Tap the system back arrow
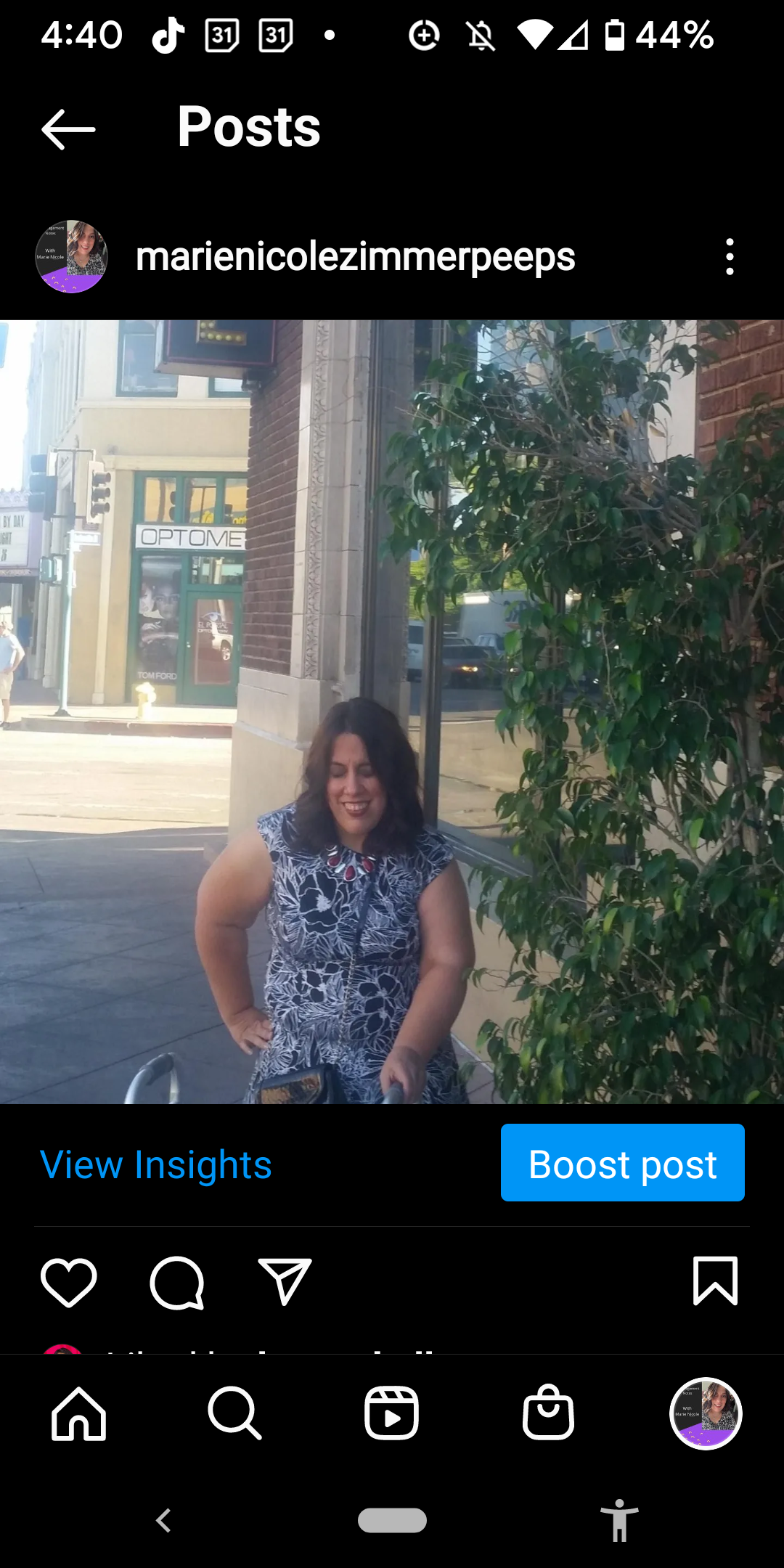784x1568 pixels. click(x=164, y=1520)
